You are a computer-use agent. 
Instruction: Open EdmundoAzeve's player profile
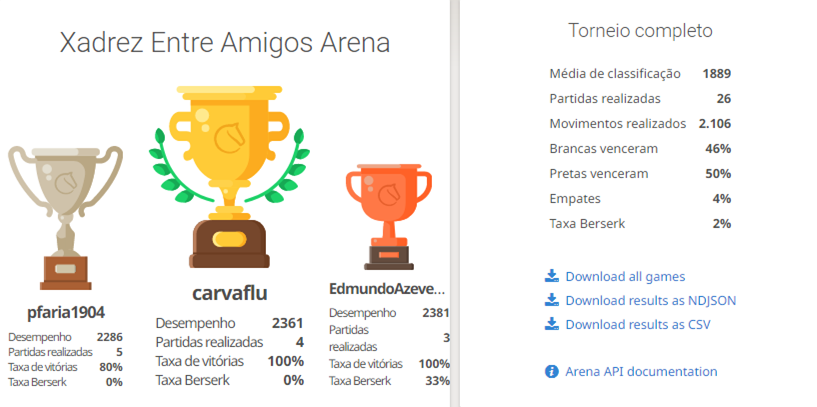coord(386,288)
